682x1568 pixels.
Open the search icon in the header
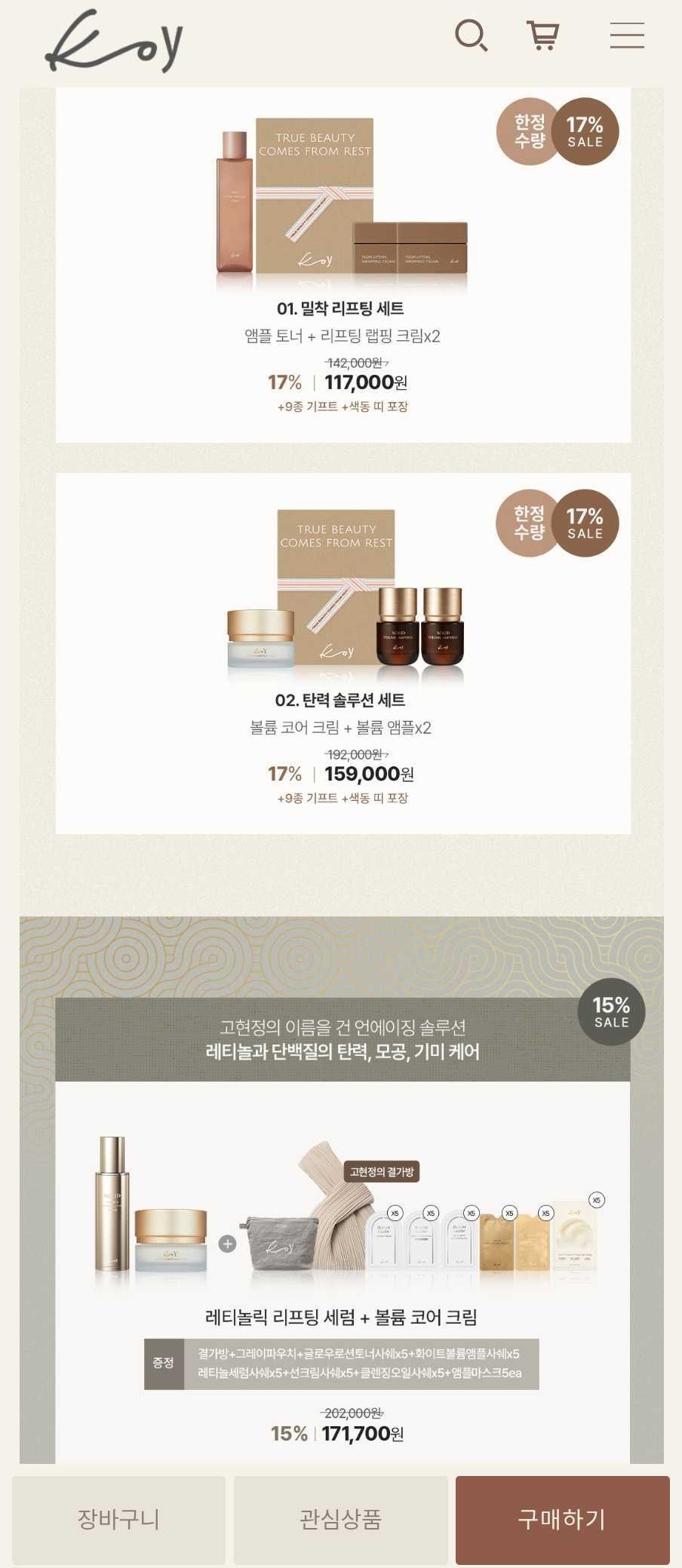coord(472,35)
